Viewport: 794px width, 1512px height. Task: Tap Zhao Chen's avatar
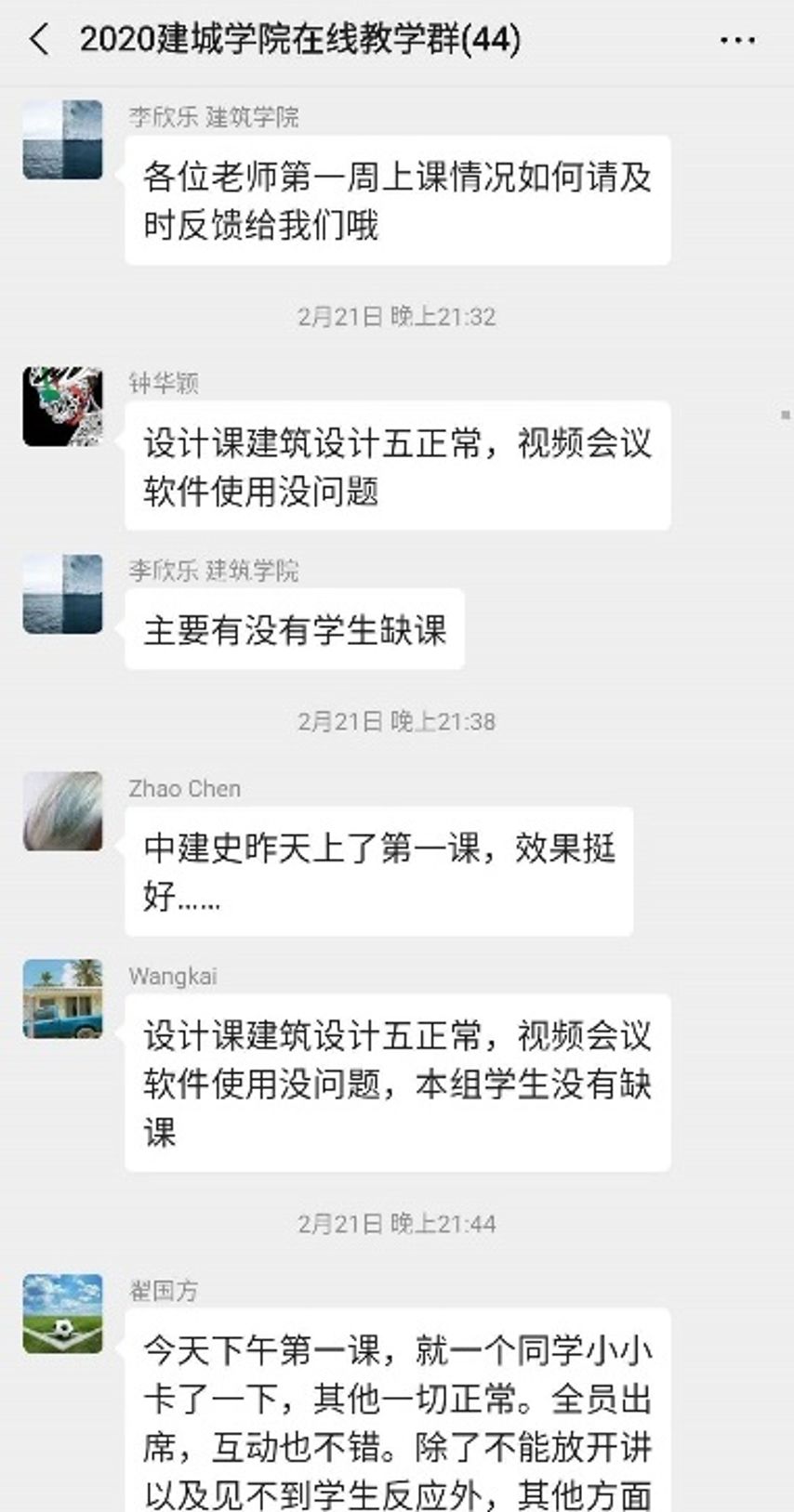pyautogui.click(x=62, y=810)
